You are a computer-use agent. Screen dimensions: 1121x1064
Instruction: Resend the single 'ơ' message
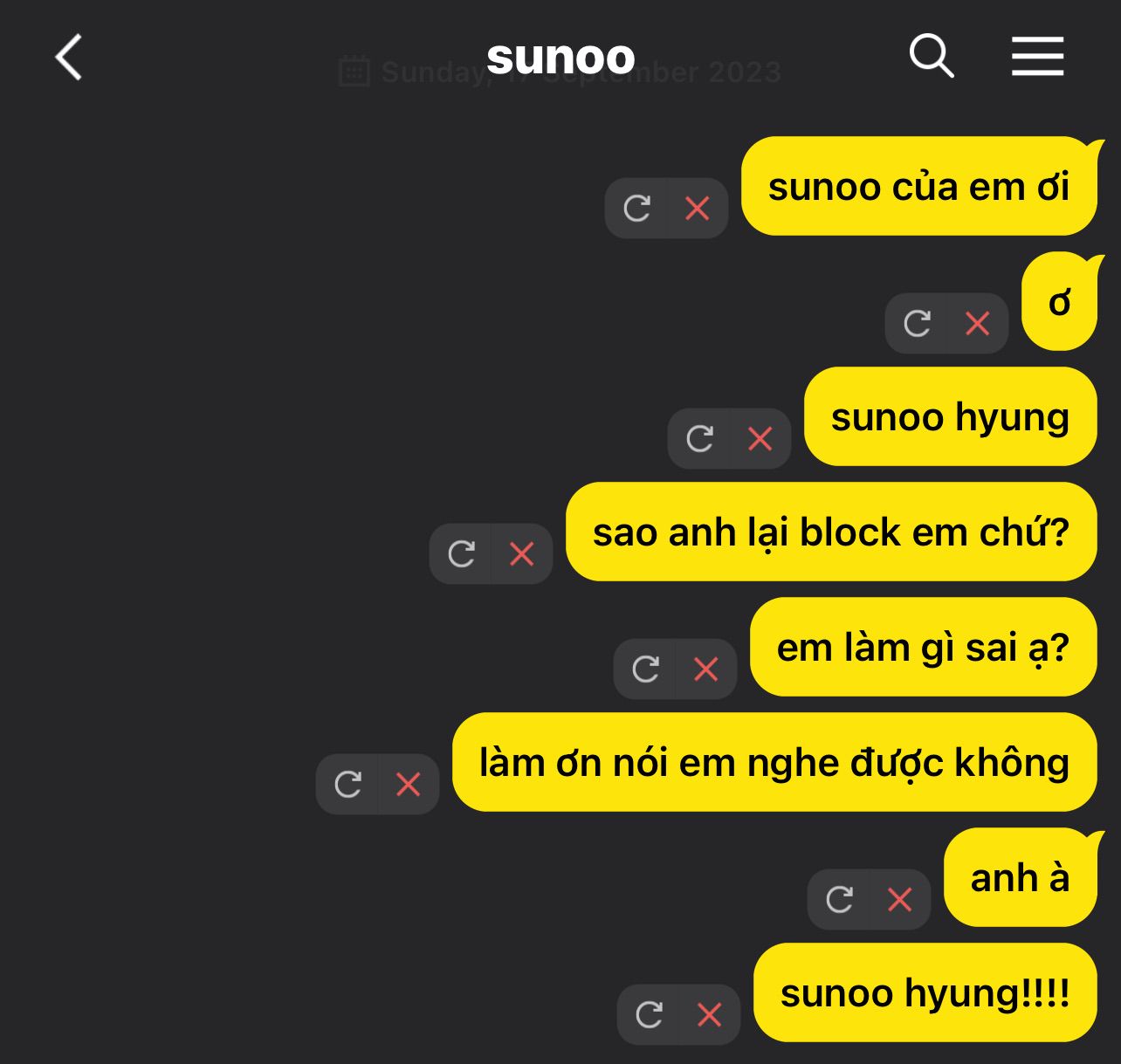pyautogui.click(x=917, y=324)
